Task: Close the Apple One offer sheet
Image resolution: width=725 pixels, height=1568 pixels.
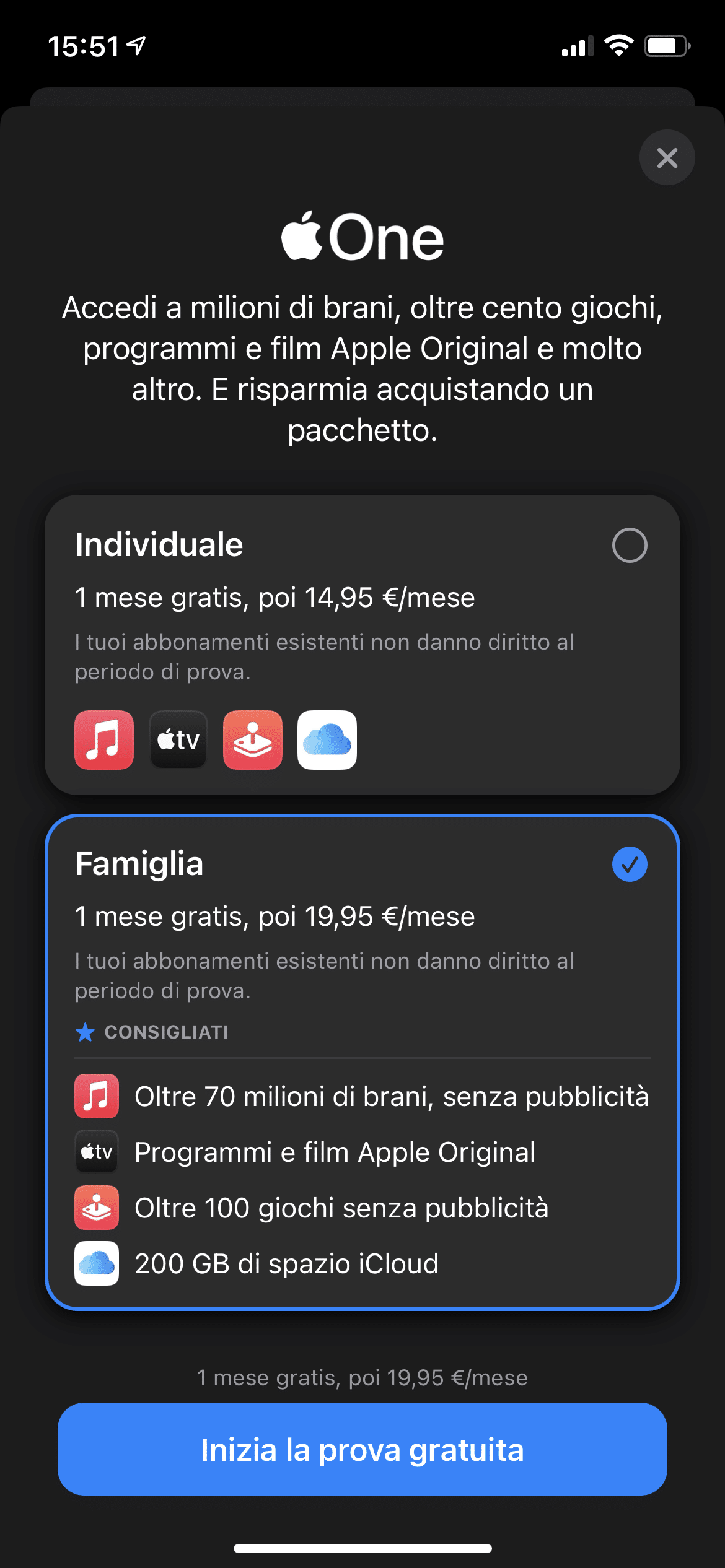Action: click(x=667, y=157)
